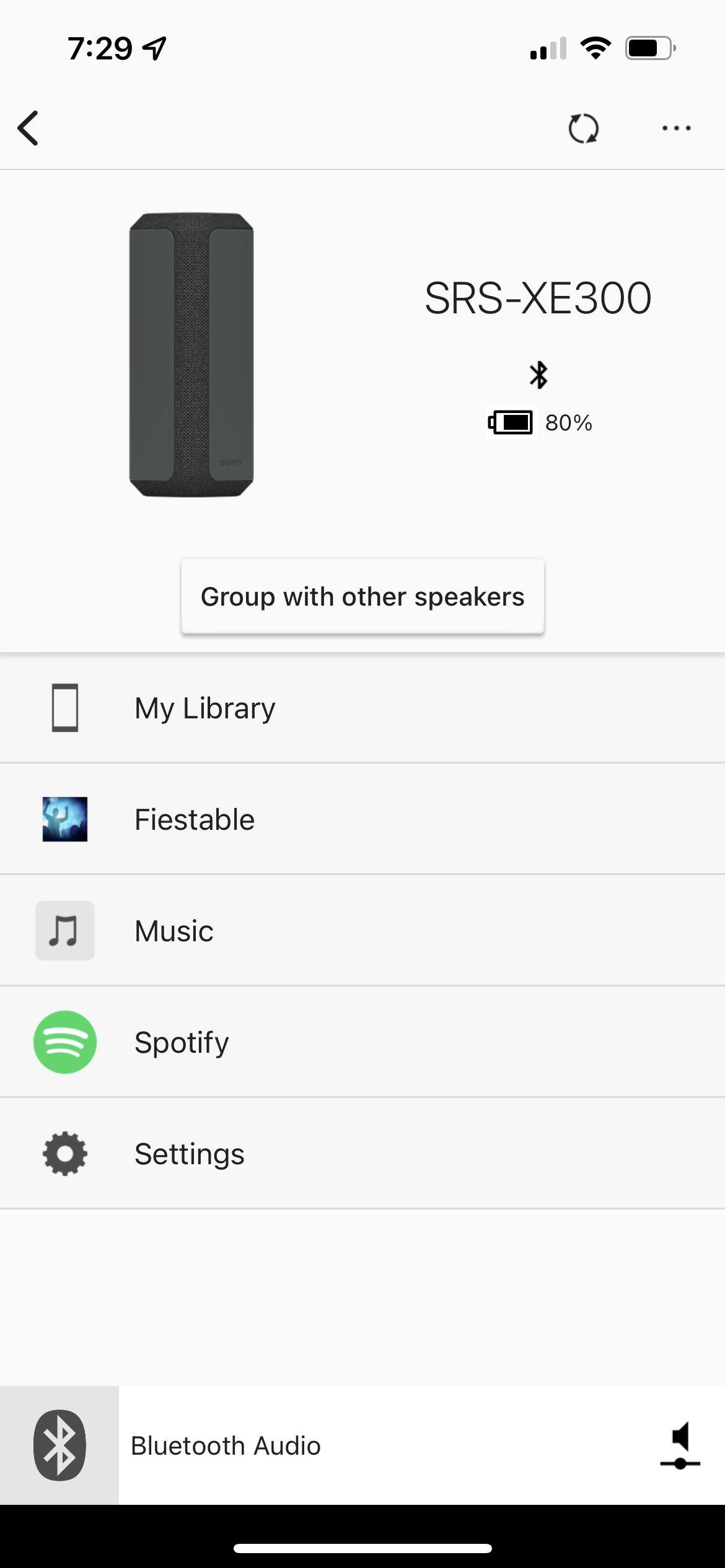
Task: Tap the refresh icon in the top bar
Action: pyautogui.click(x=583, y=129)
